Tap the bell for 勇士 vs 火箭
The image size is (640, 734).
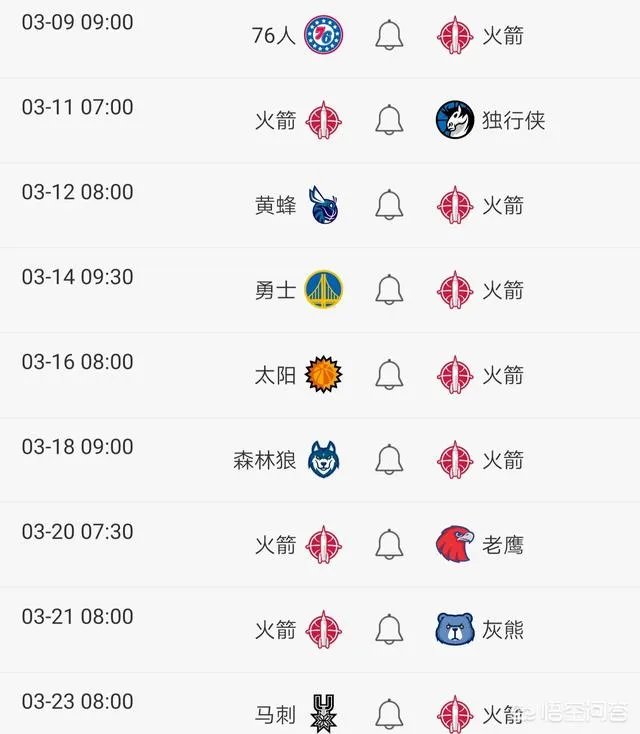tap(389, 290)
